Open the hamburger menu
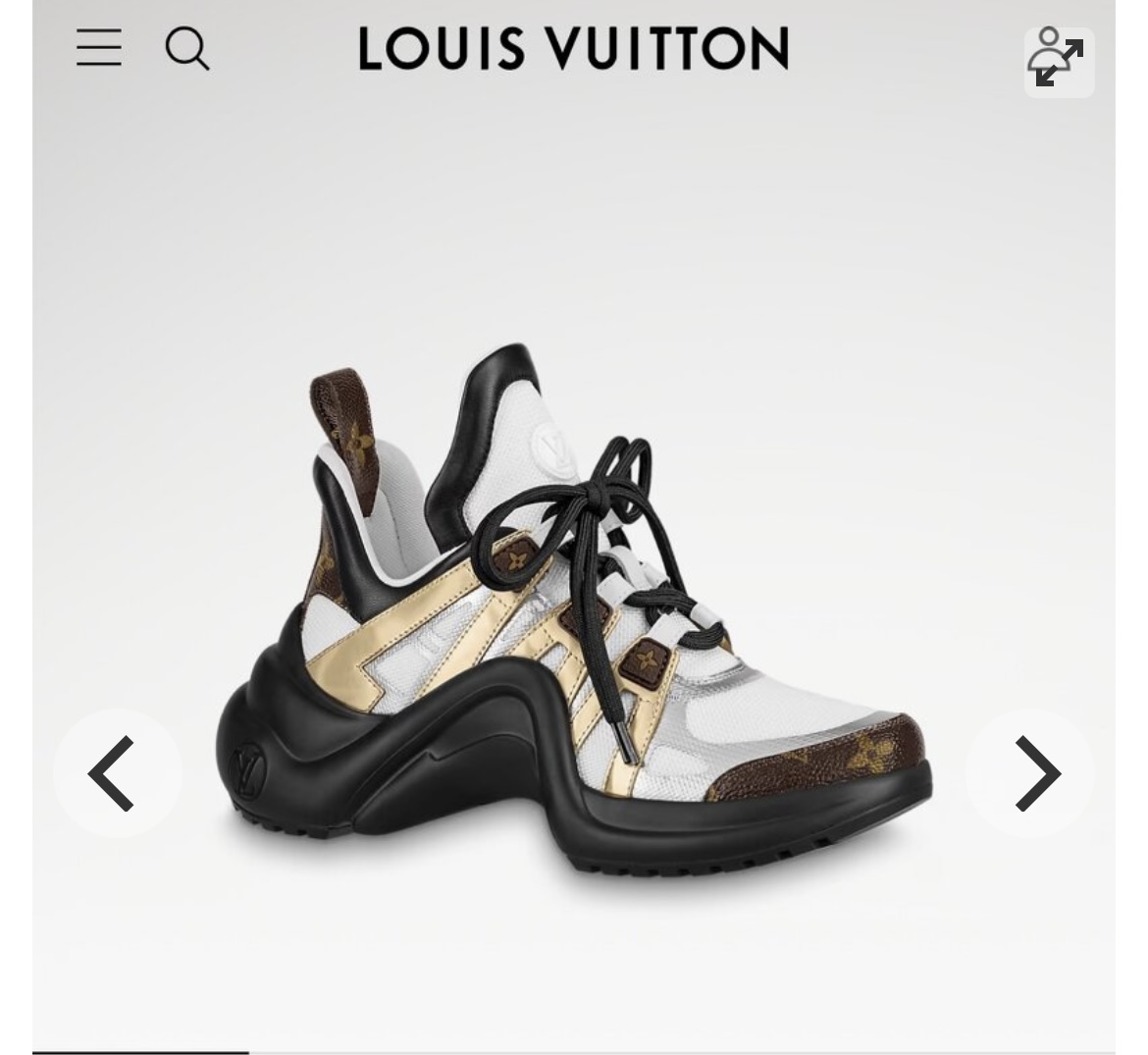 [99, 48]
